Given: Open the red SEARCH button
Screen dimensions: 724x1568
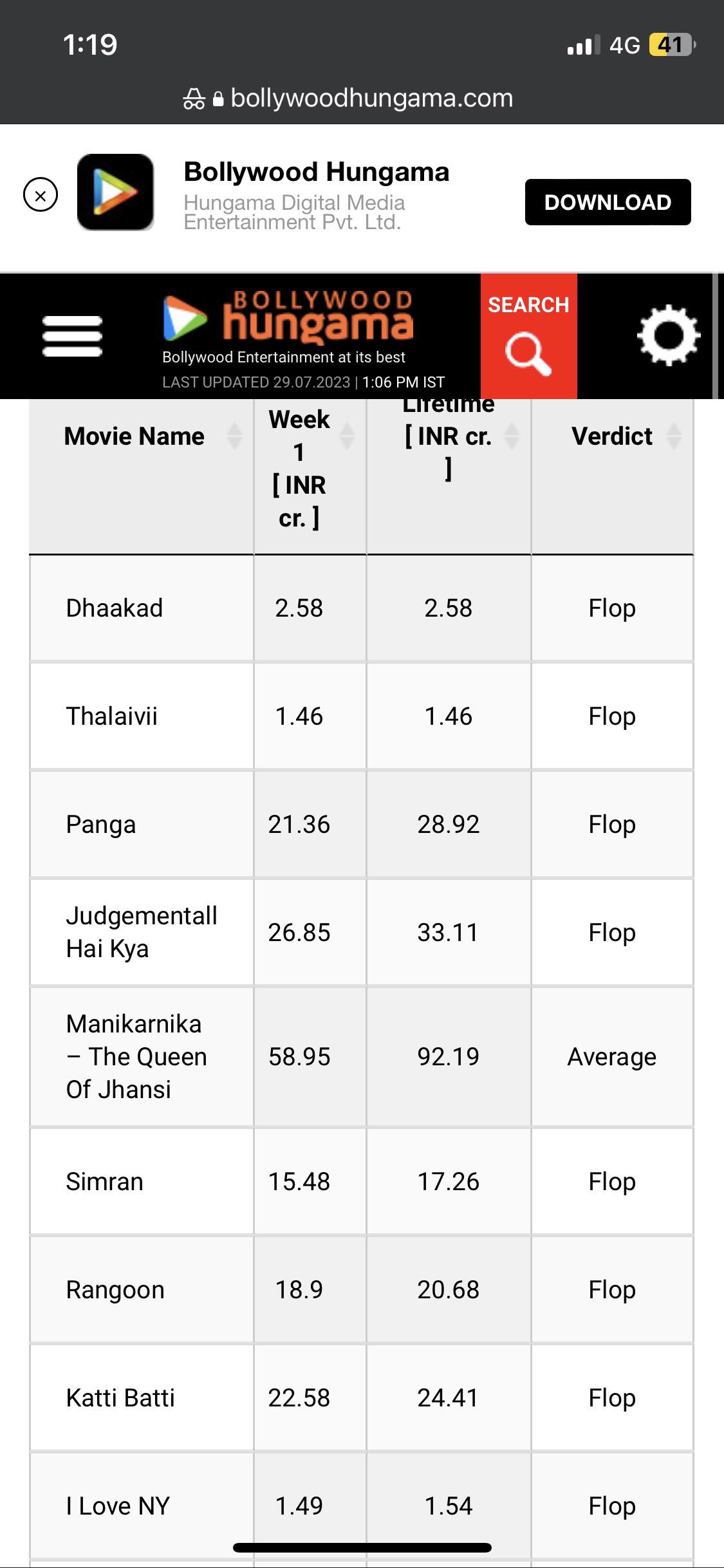Looking at the screenshot, I should (528, 336).
